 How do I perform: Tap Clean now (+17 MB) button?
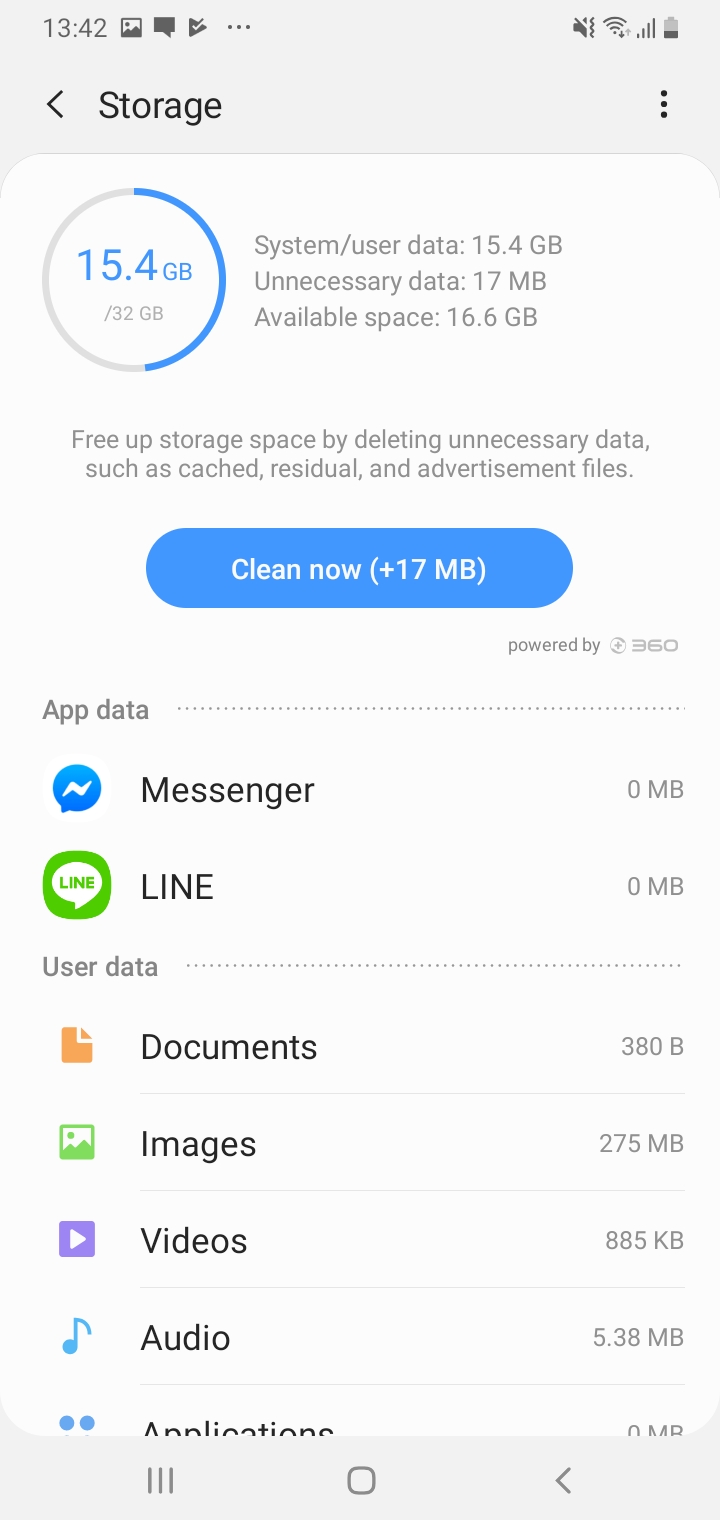click(359, 568)
